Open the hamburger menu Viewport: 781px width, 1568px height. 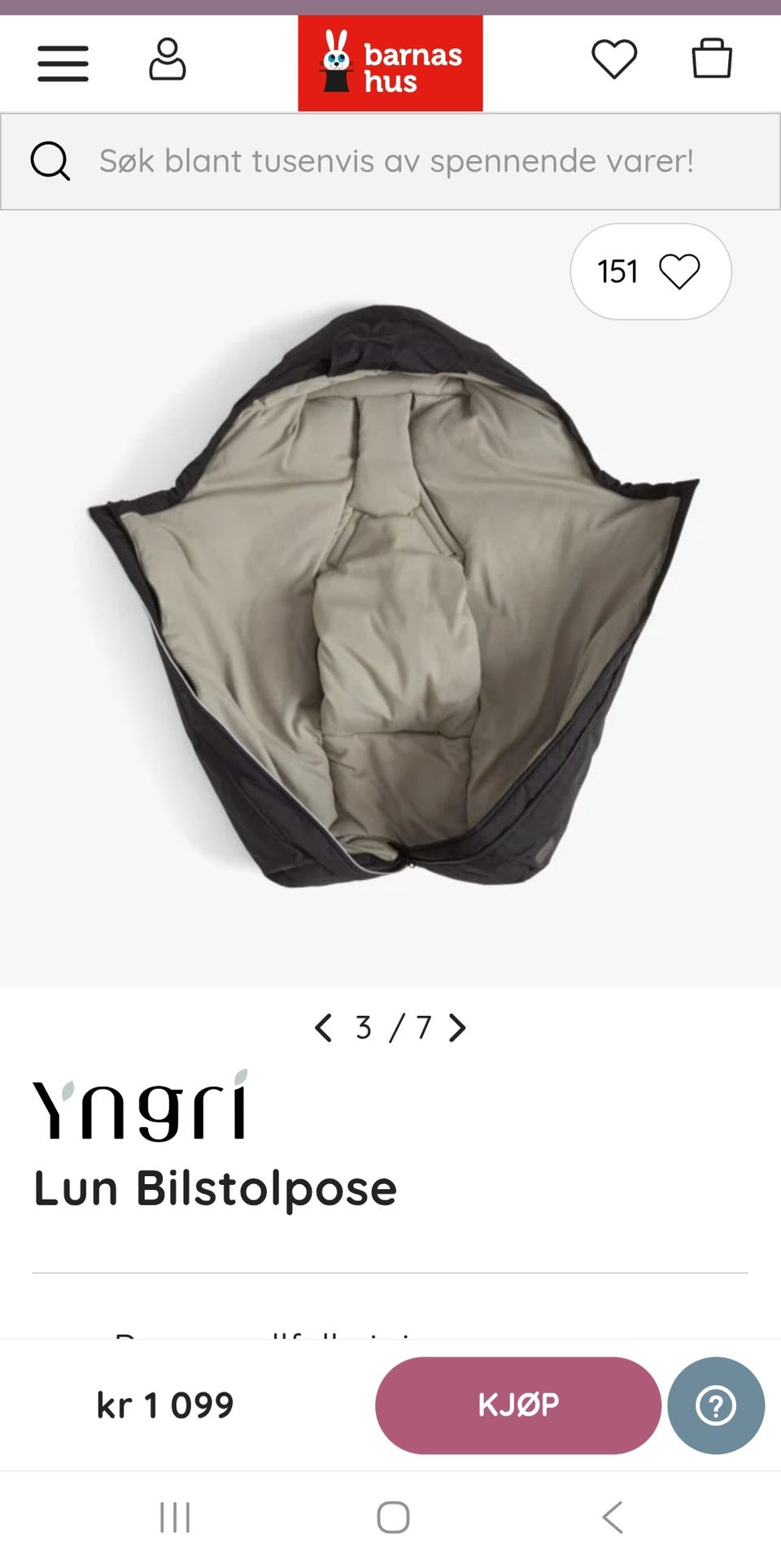click(63, 63)
